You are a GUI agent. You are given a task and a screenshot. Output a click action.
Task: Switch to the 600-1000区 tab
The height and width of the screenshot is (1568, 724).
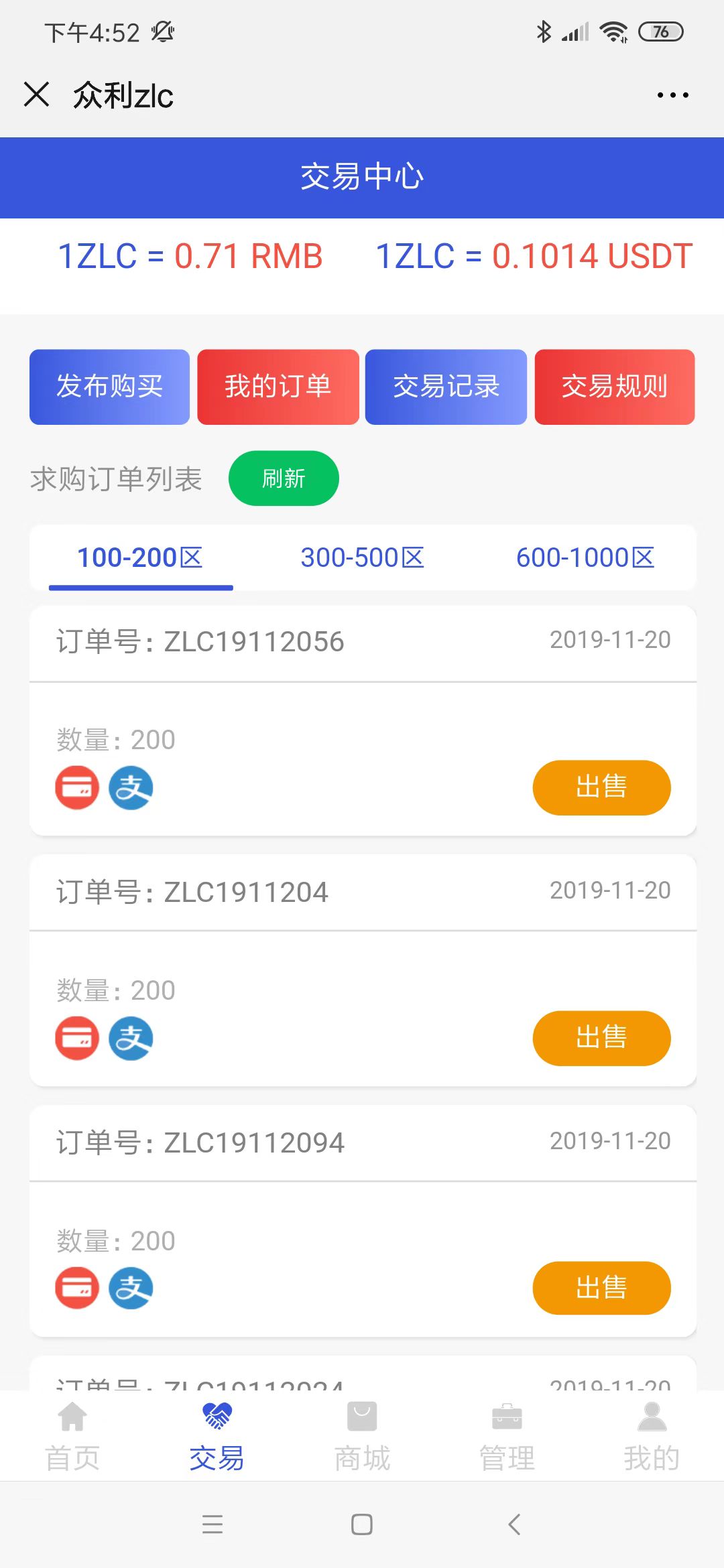585,558
